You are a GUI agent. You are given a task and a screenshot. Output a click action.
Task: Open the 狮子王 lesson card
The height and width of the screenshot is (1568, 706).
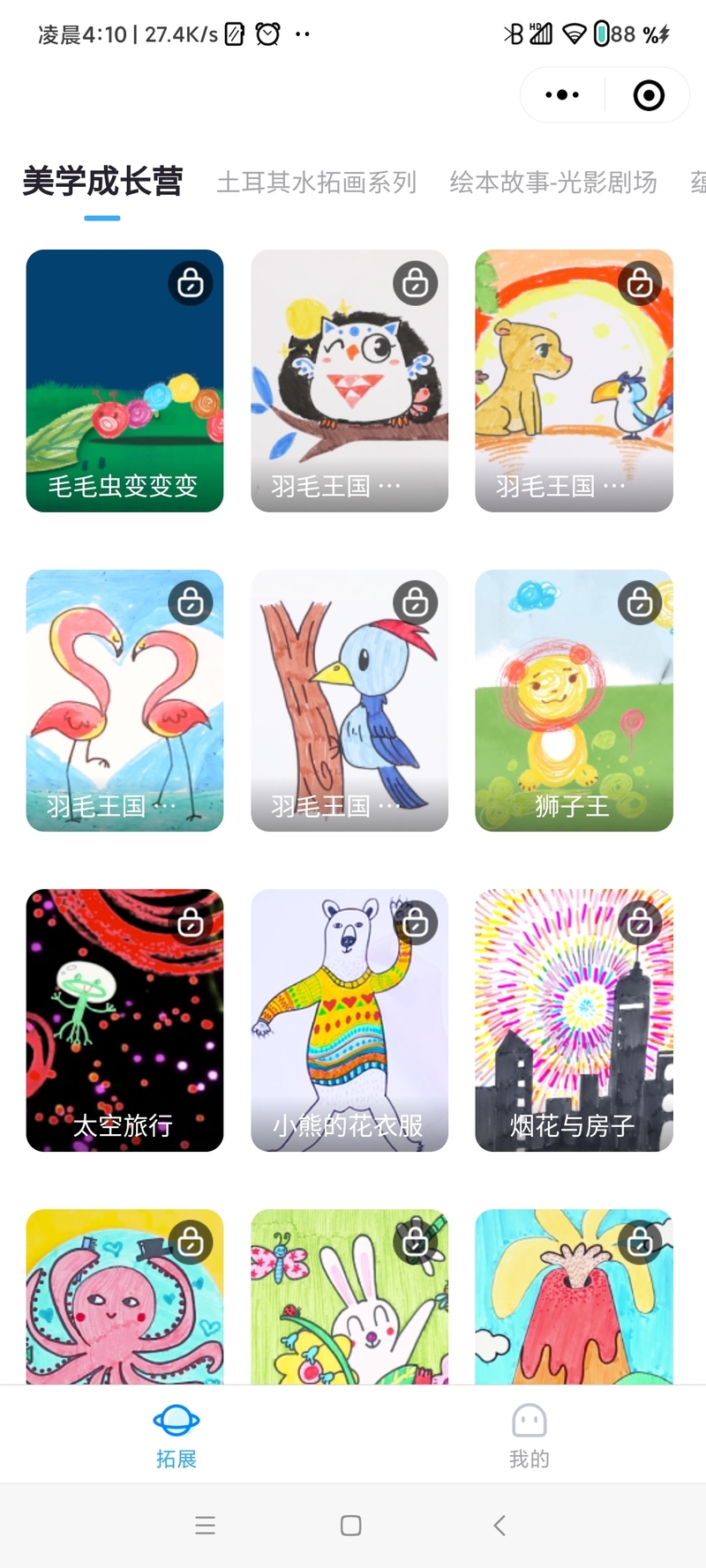574,700
